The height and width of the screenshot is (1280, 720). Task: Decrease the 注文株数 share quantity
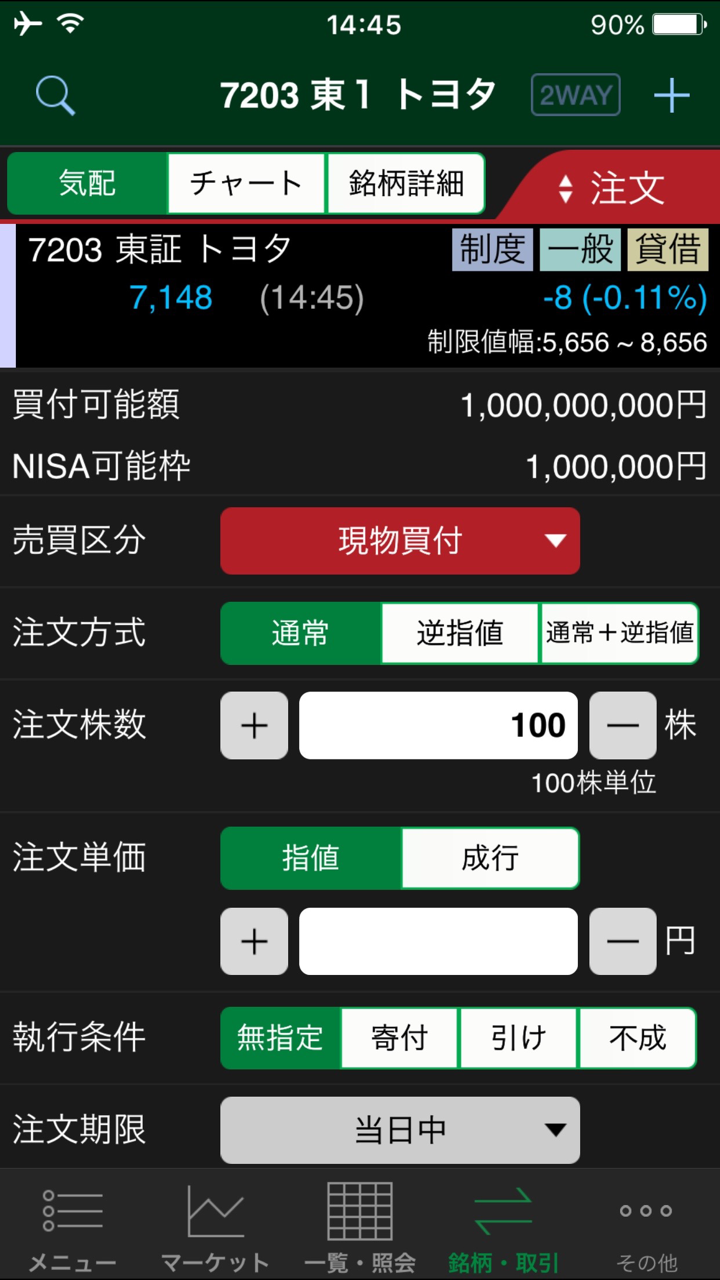tap(623, 725)
